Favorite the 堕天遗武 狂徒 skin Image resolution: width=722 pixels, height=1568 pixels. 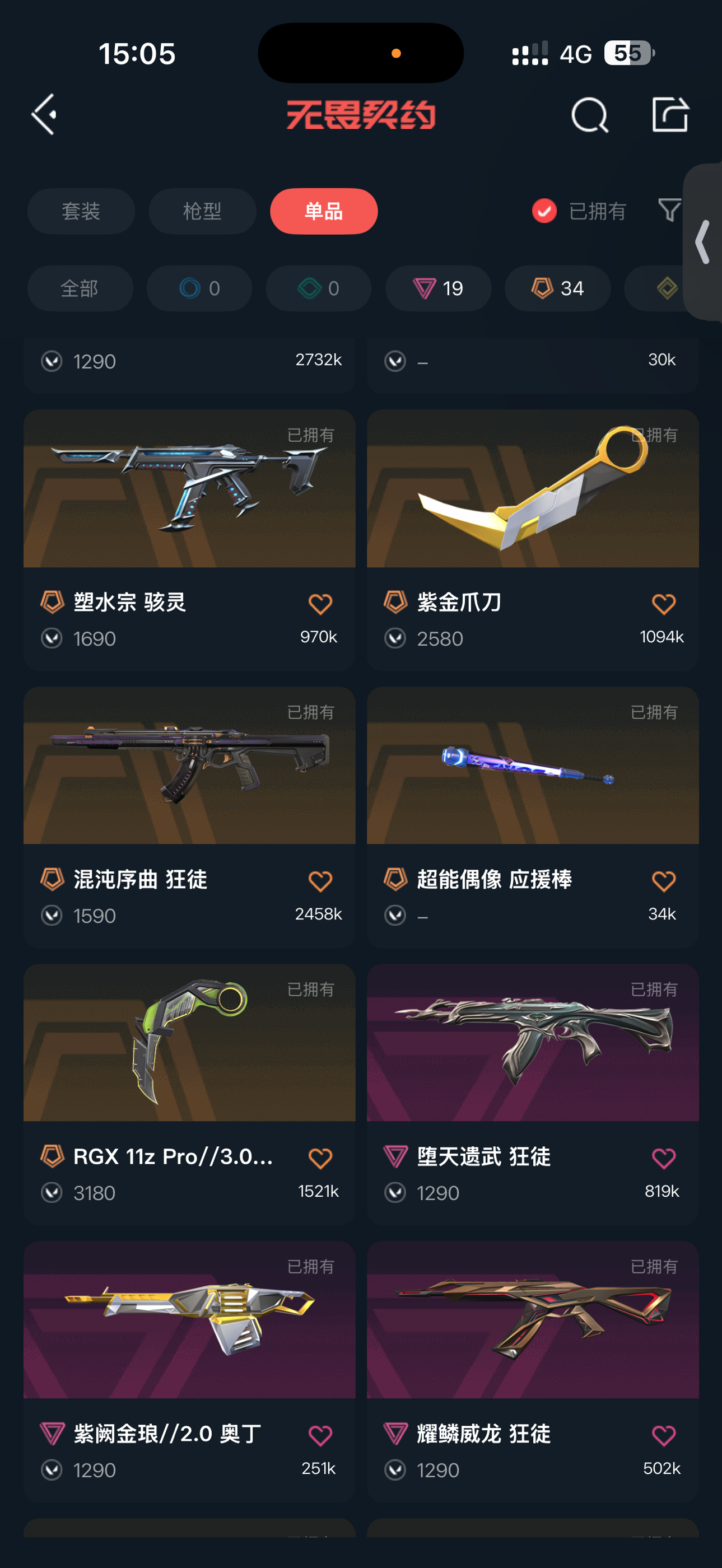tap(664, 1158)
